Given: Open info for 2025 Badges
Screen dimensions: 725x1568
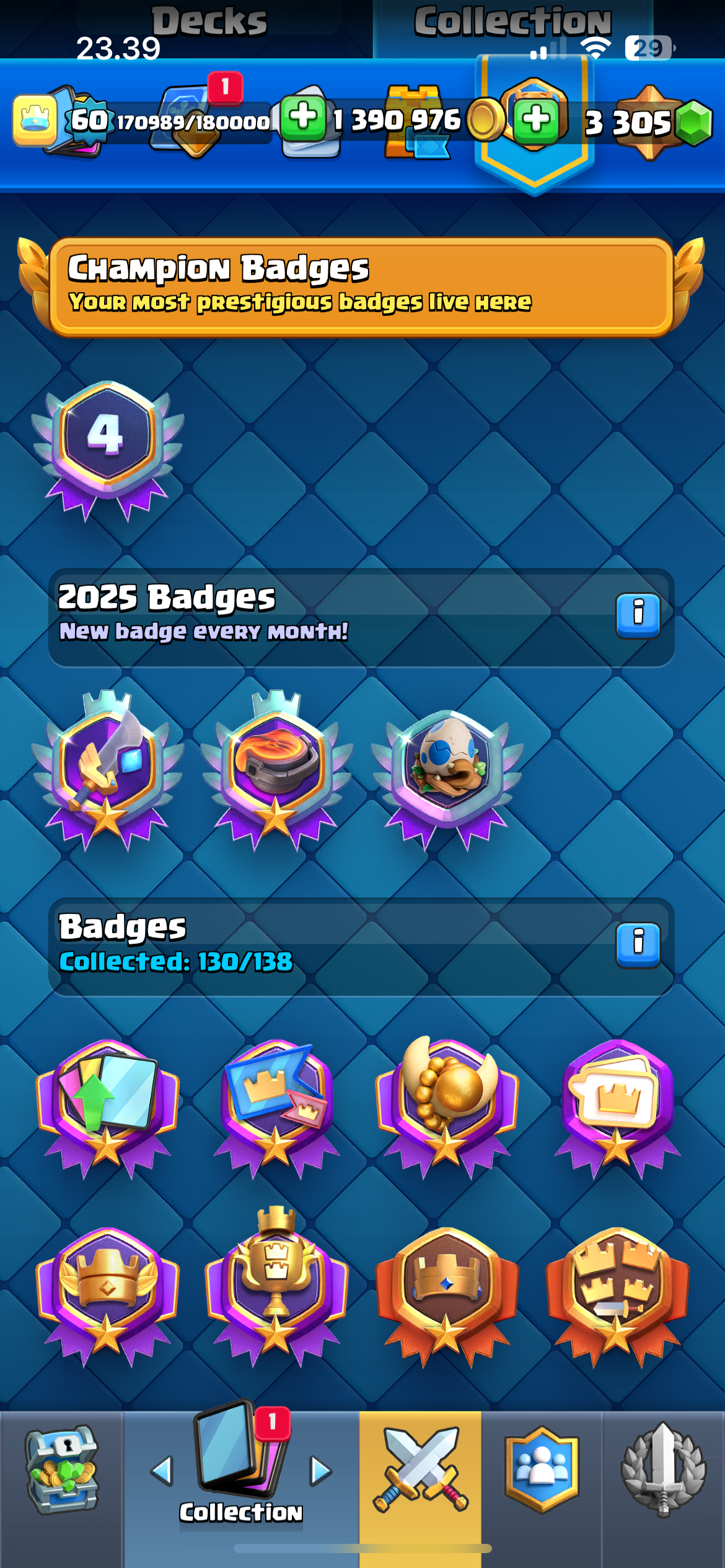Looking at the screenshot, I should click(x=638, y=616).
